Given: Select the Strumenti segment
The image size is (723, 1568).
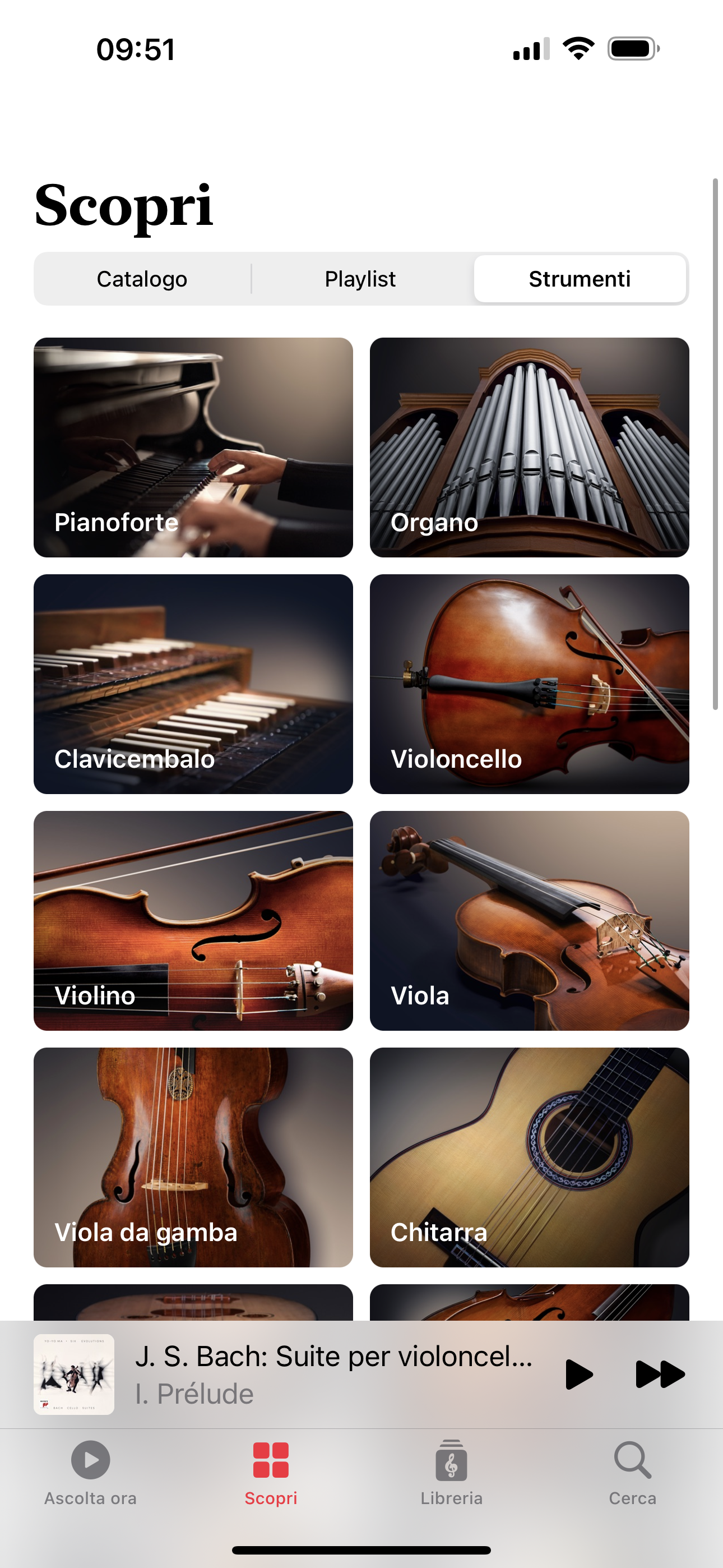Looking at the screenshot, I should [x=580, y=279].
